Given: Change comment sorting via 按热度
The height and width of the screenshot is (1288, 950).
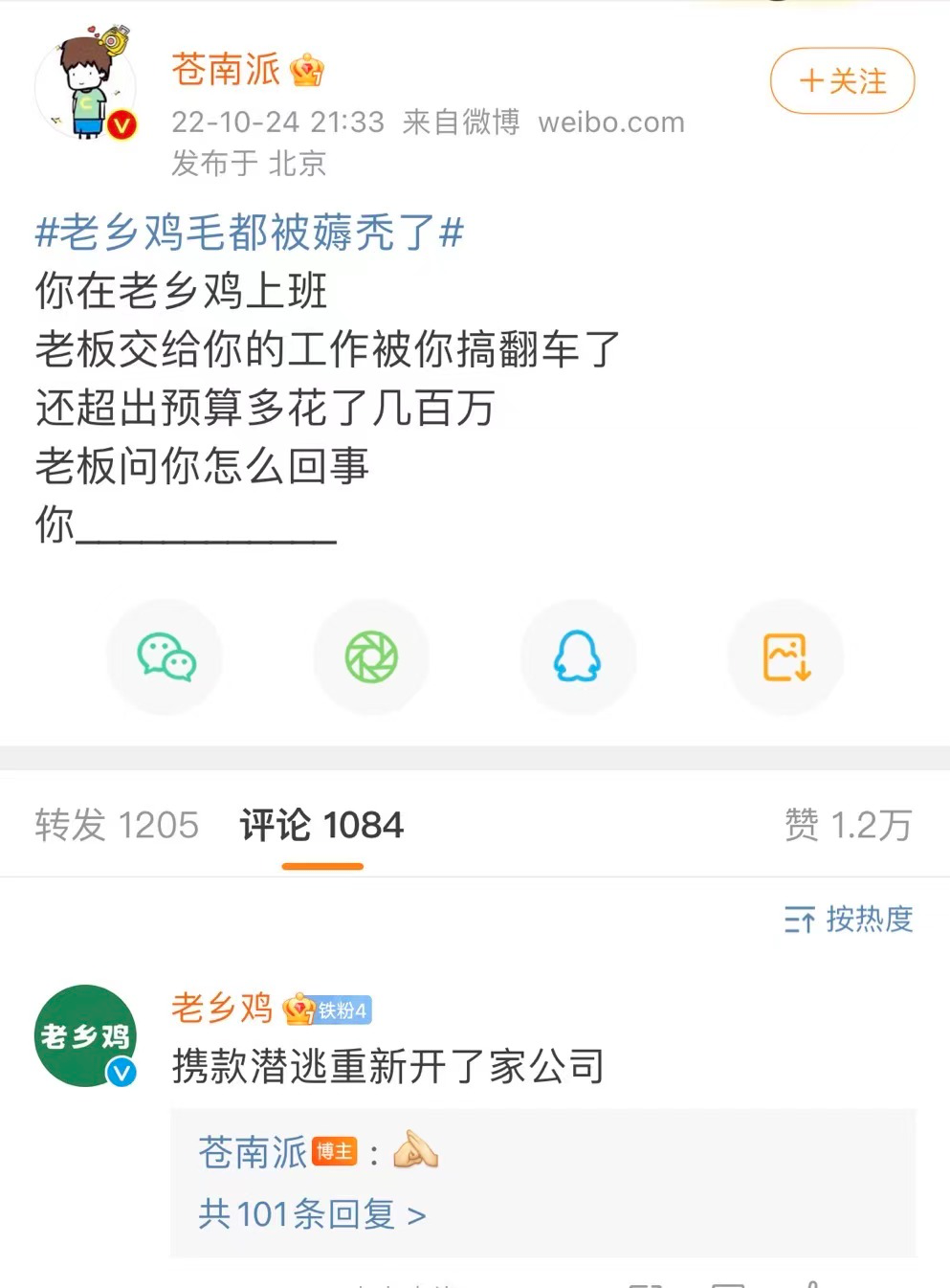Looking at the screenshot, I should (x=849, y=920).
